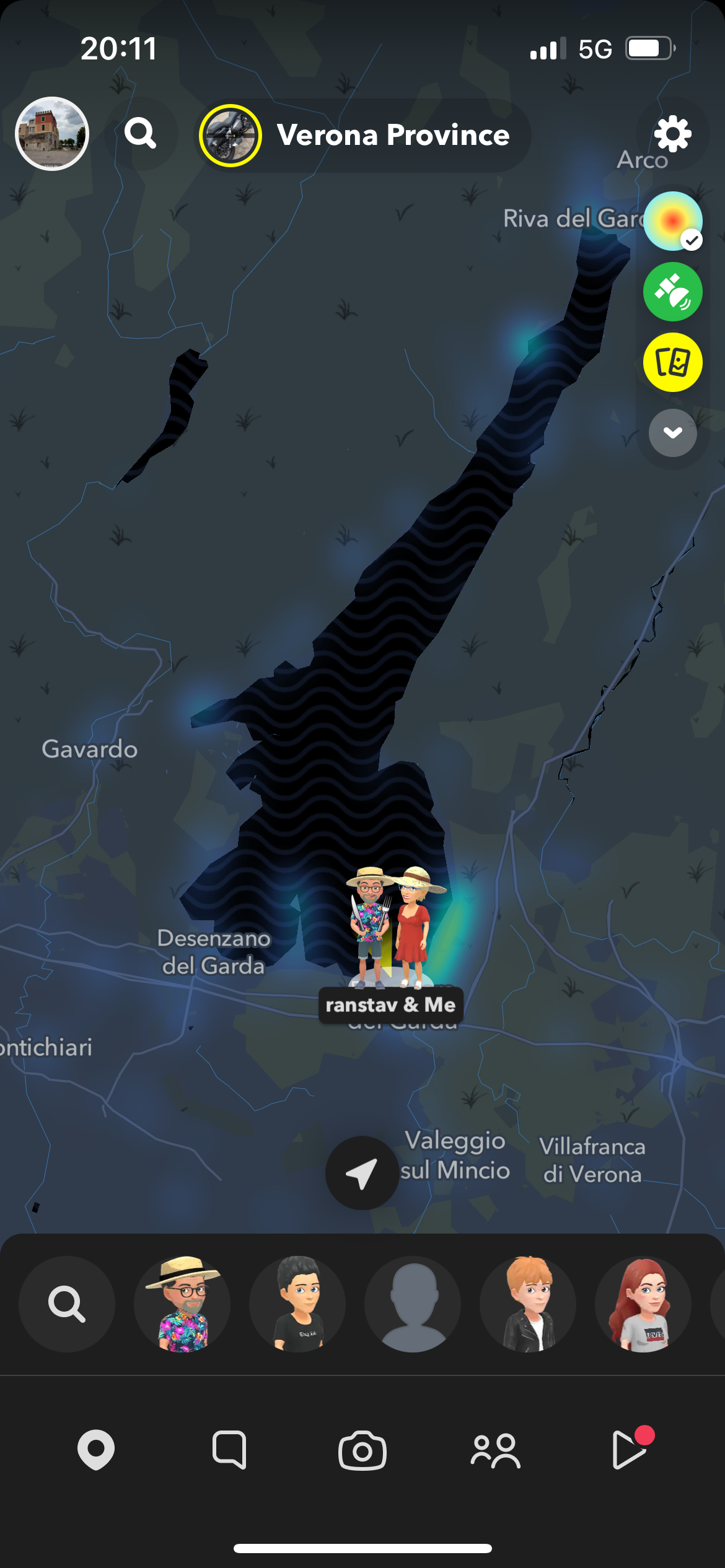The image size is (725, 1568).
Task: Select the black-haired friend avatar
Action: tap(297, 1304)
